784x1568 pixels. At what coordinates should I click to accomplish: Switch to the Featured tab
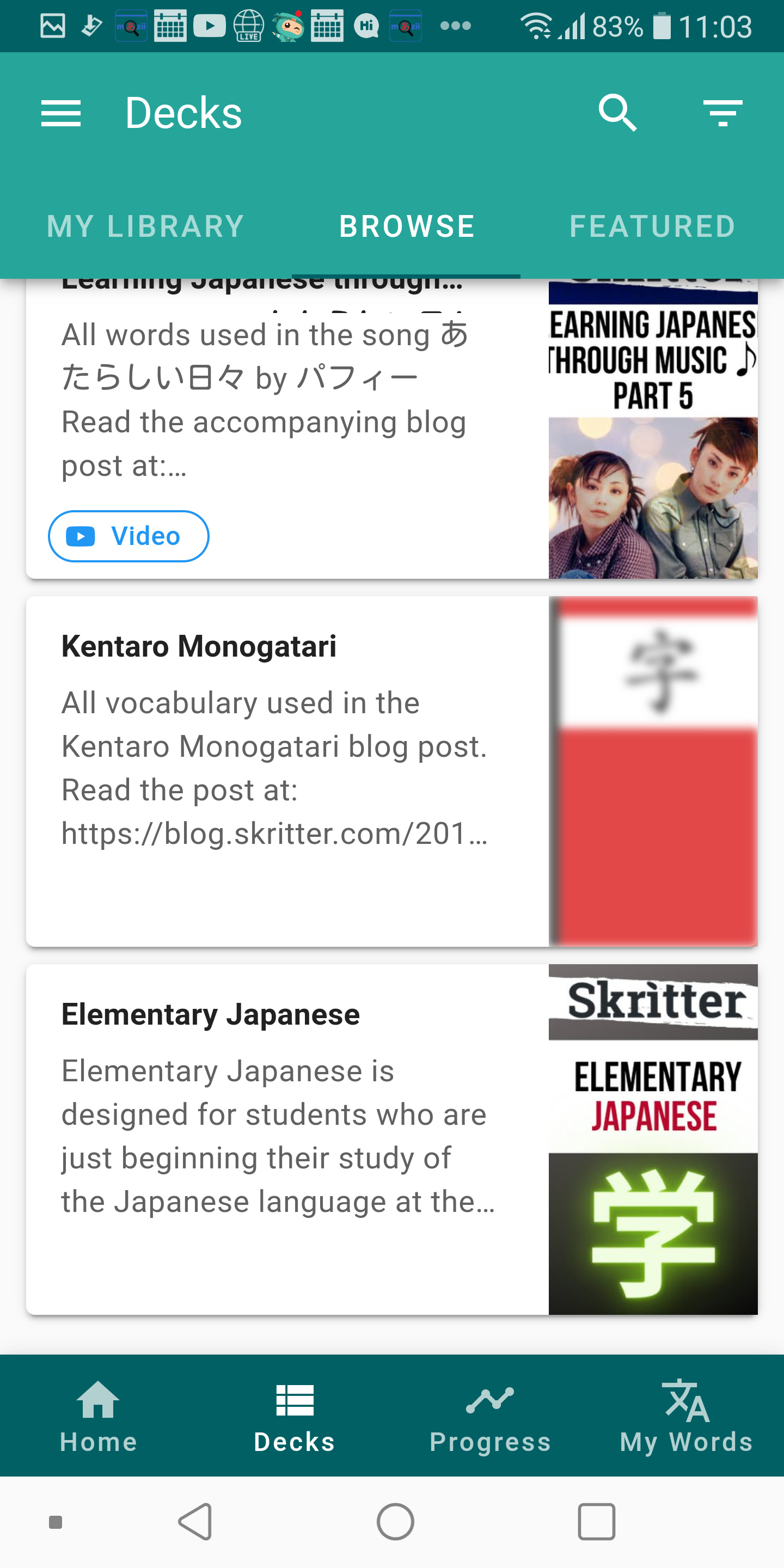tap(653, 226)
